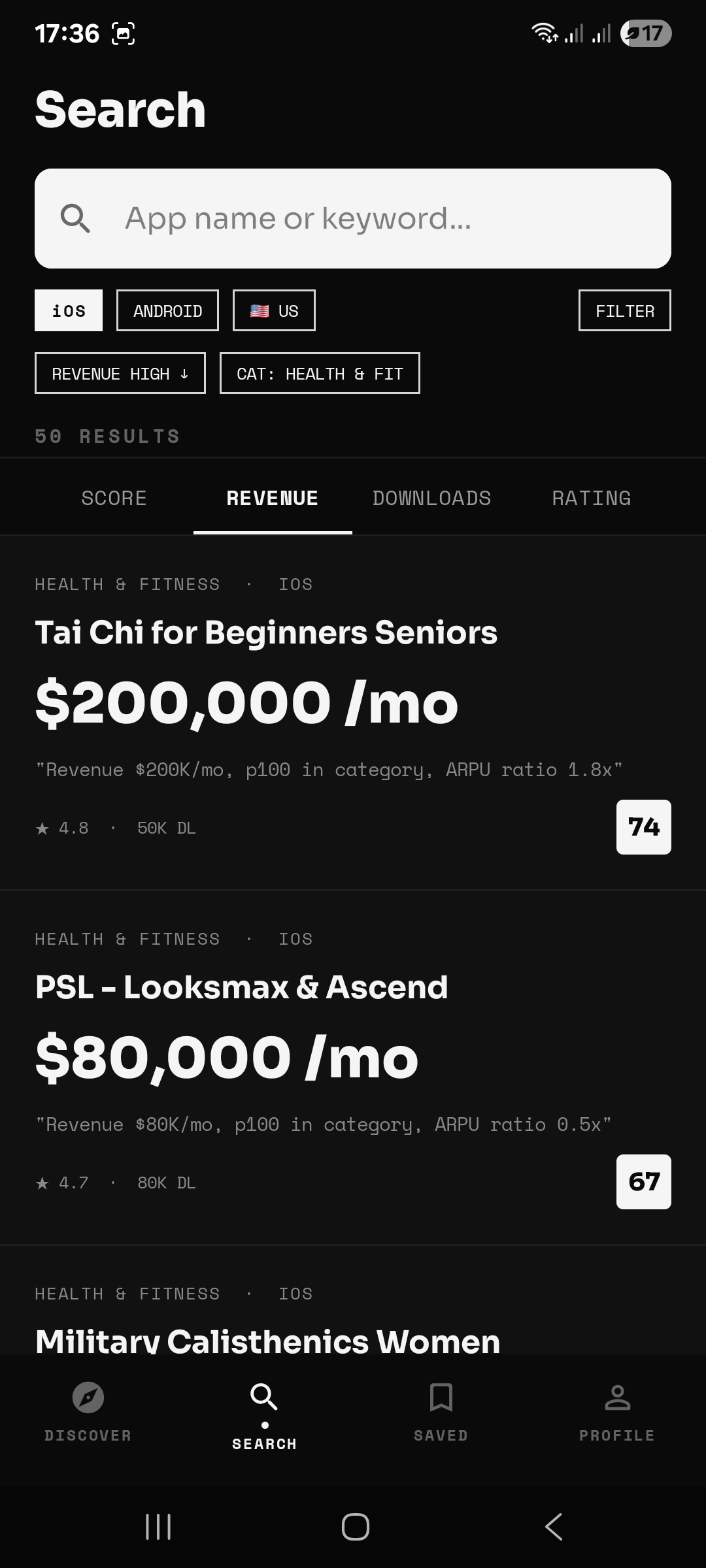Change REVENUE HIGH sort order
The height and width of the screenshot is (1568, 706).
[120, 373]
